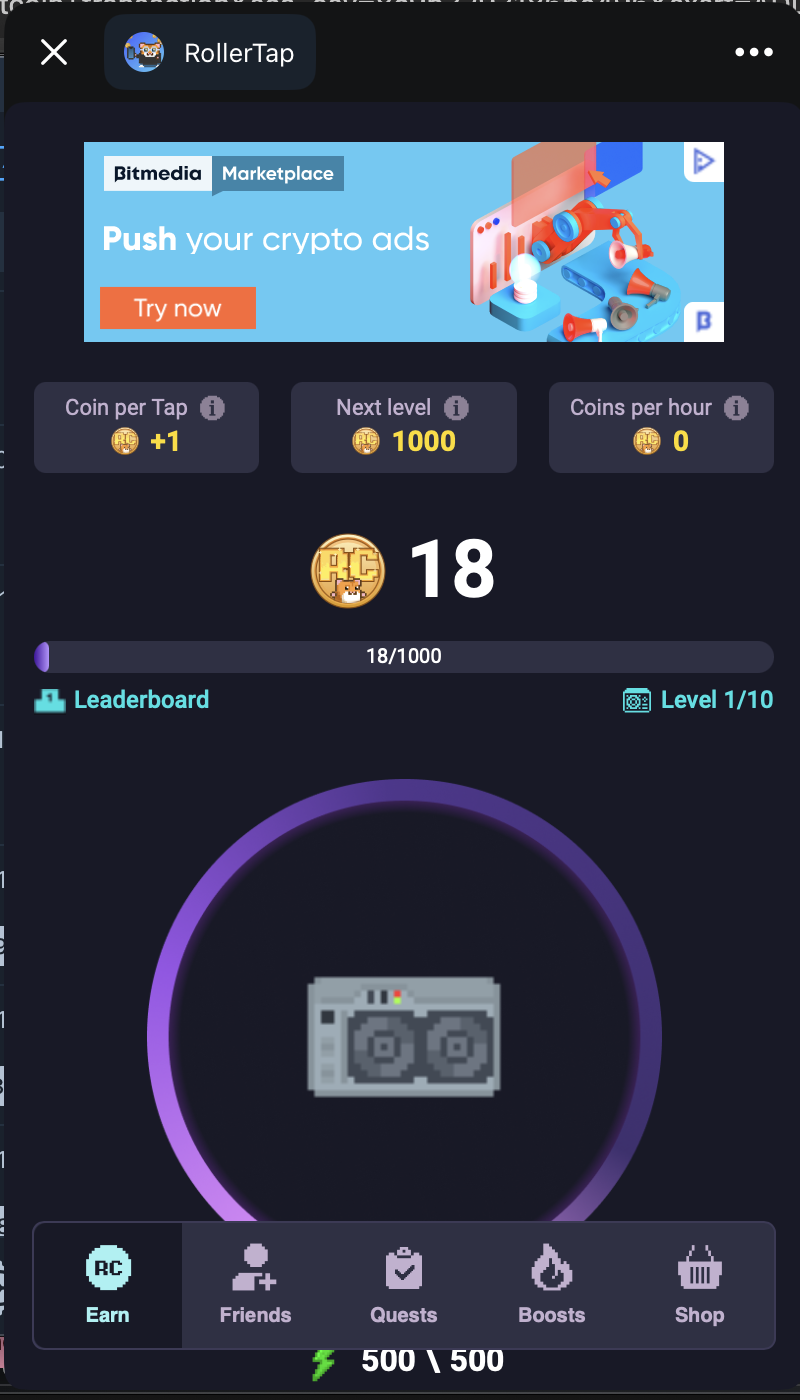800x1400 pixels.
Task: Tap the boombox to earn coins
Action: pyautogui.click(x=404, y=1035)
